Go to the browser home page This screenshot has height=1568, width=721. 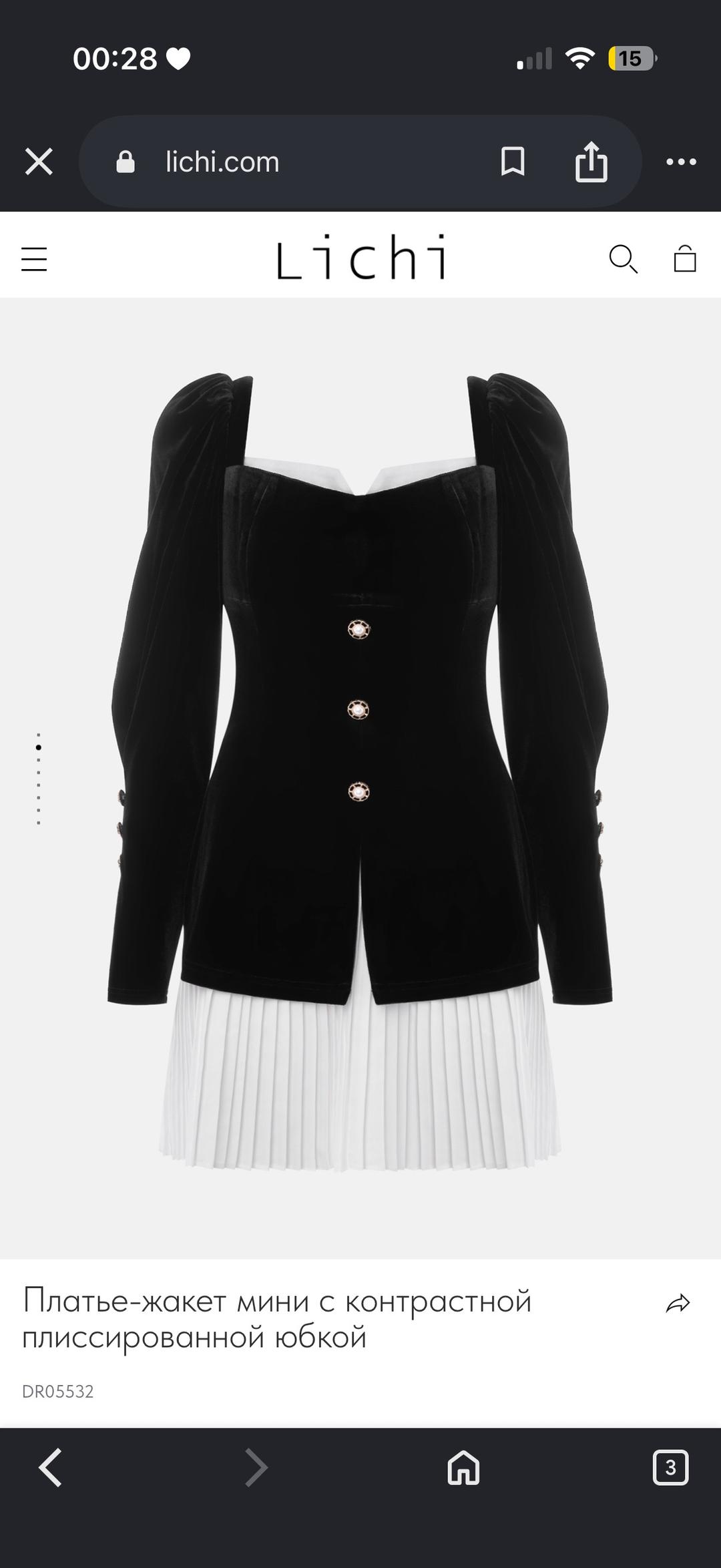point(463,1468)
